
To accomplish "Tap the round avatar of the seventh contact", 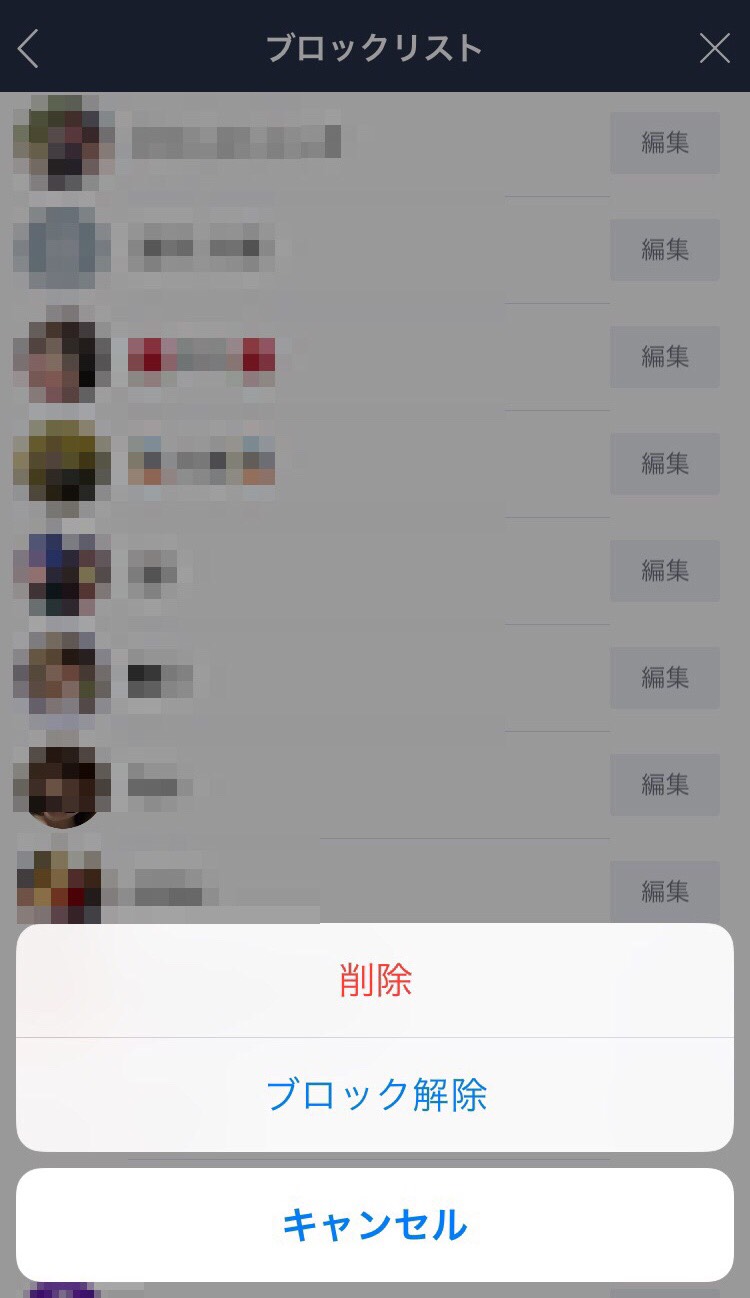I will (57, 785).
